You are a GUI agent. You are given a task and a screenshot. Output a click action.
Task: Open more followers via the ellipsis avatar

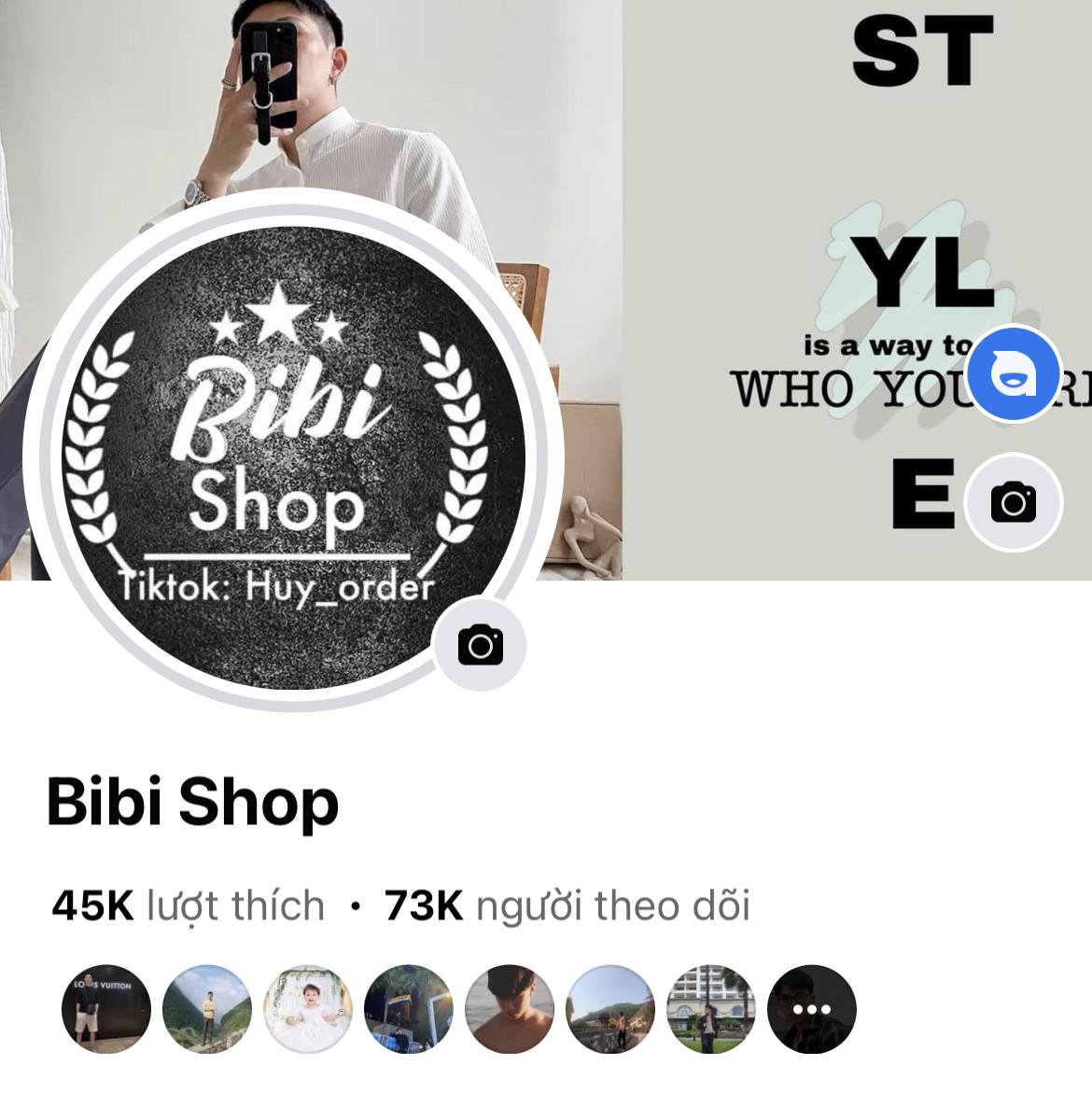coord(813,1010)
